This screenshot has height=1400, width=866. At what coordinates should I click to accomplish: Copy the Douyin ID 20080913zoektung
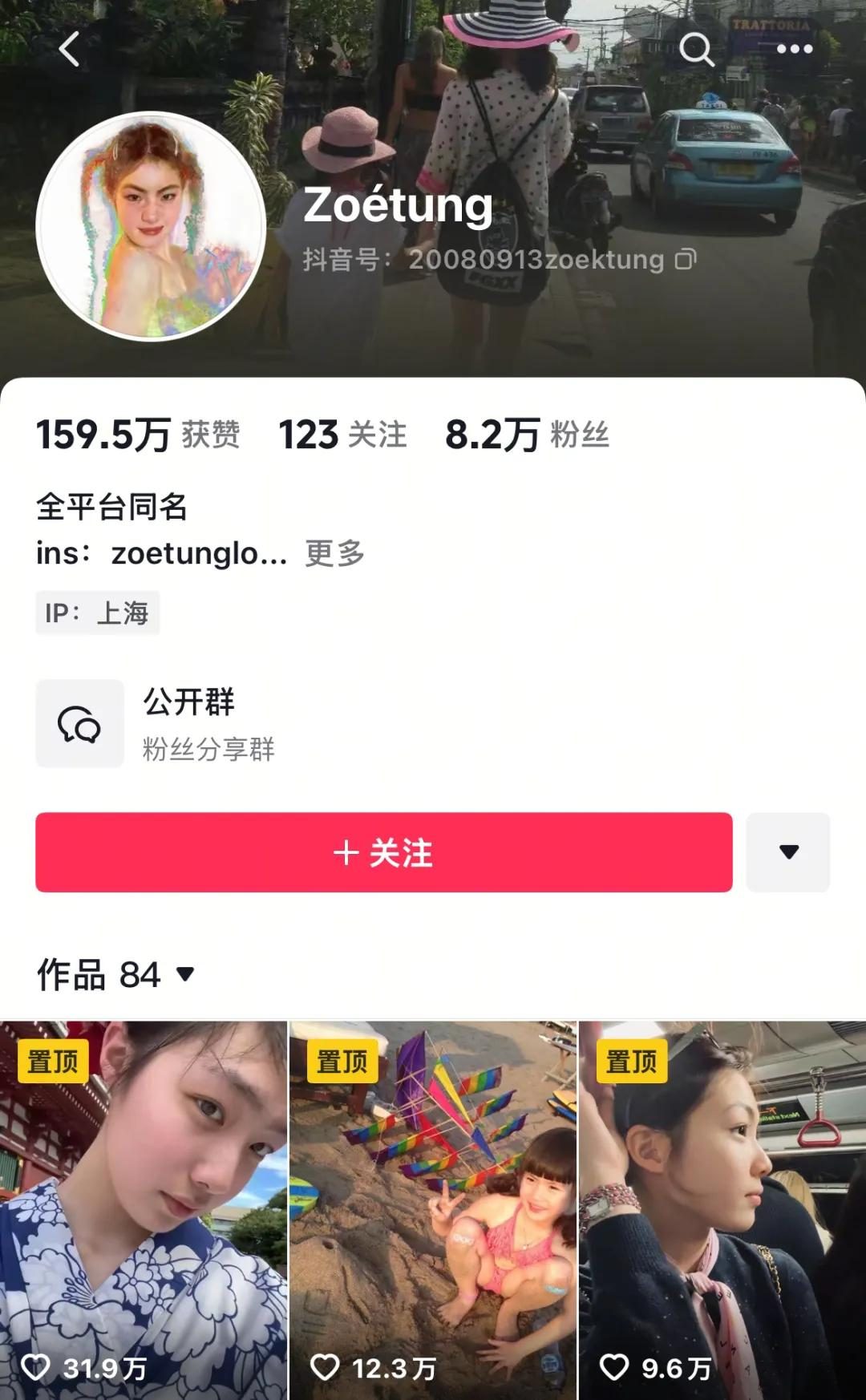686,259
